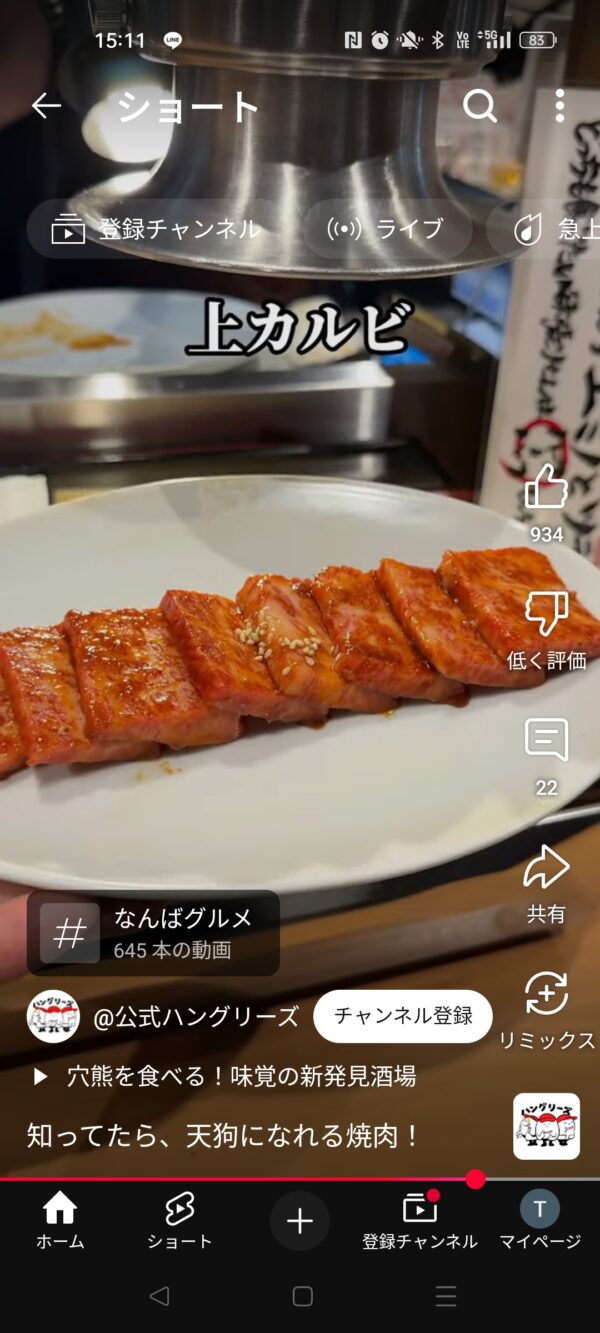600x1333 pixels.
Task: Subscribe with the チャンネル登録 button
Action: pyautogui.click(x=403, y=1016)
